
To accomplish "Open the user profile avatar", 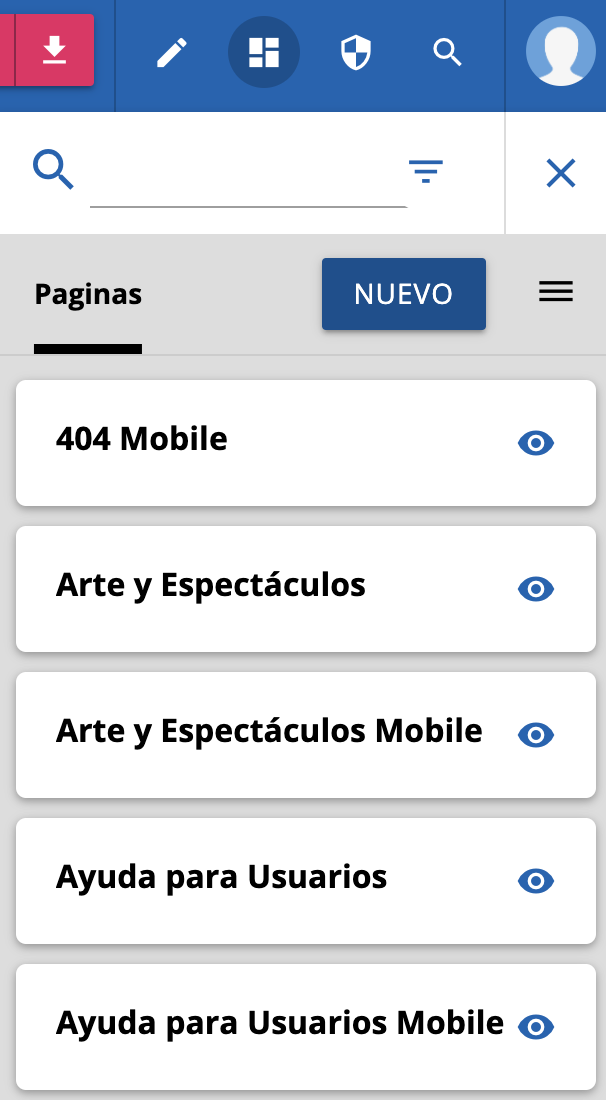I will click(560, 52).
